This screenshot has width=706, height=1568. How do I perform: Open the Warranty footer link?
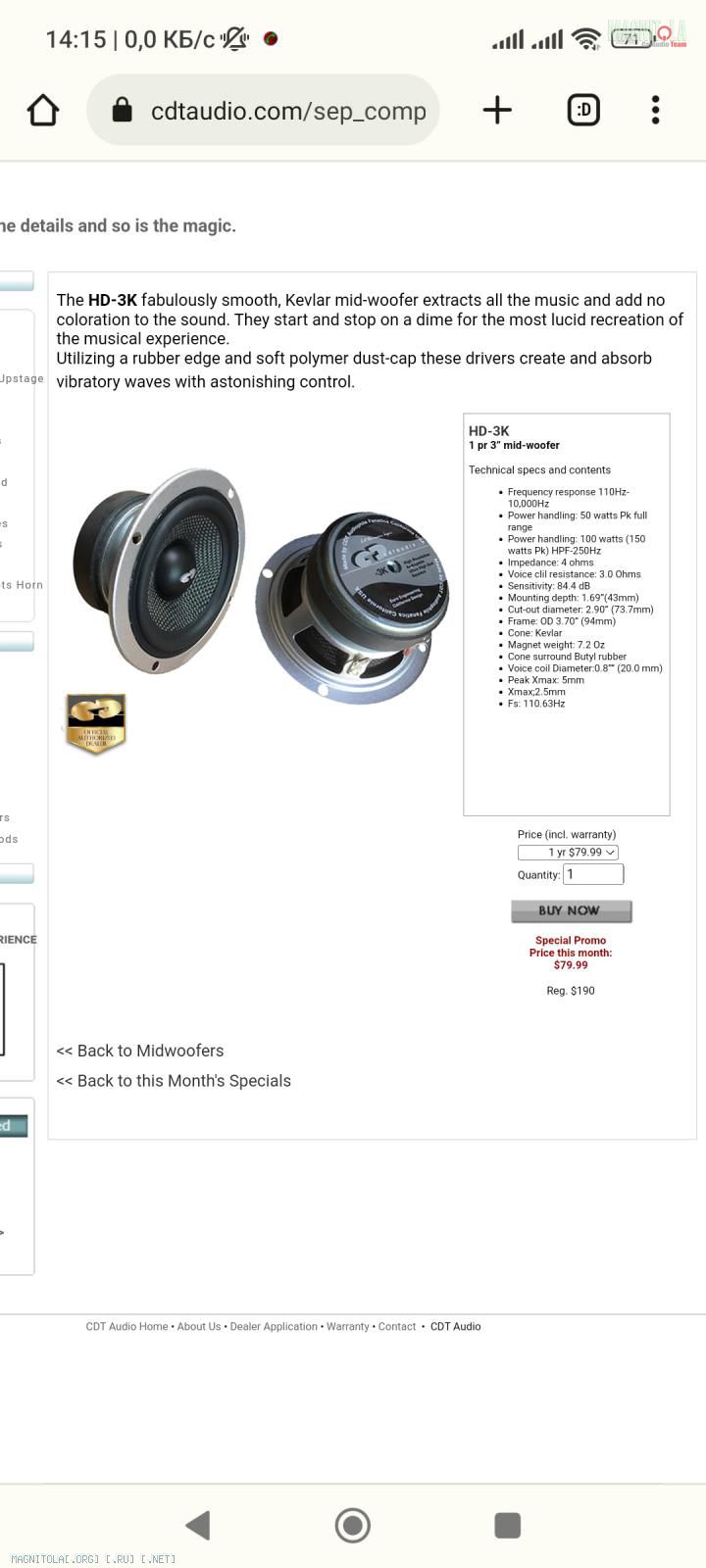click(x=348, y=1327)
